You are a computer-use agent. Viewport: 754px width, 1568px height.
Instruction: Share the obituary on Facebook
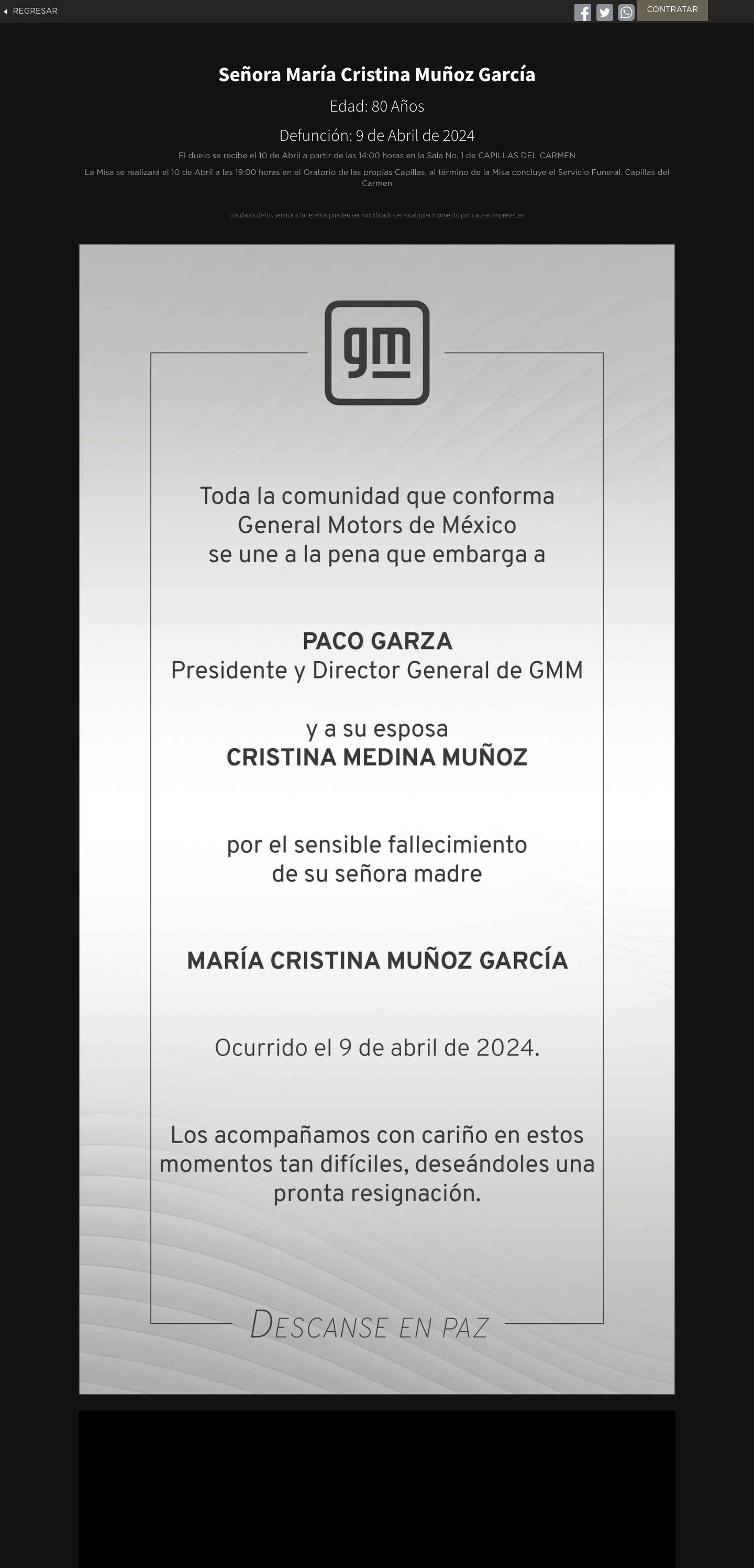coord(582,13)
